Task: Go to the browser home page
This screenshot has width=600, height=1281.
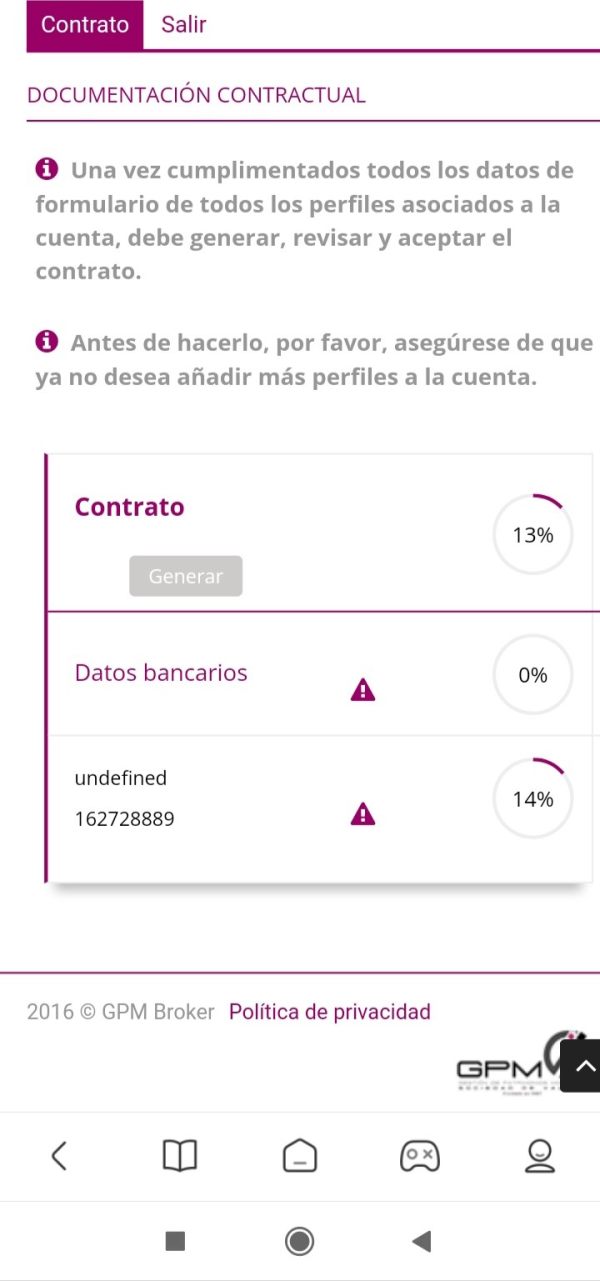Action: click(x=300, y=1156)
